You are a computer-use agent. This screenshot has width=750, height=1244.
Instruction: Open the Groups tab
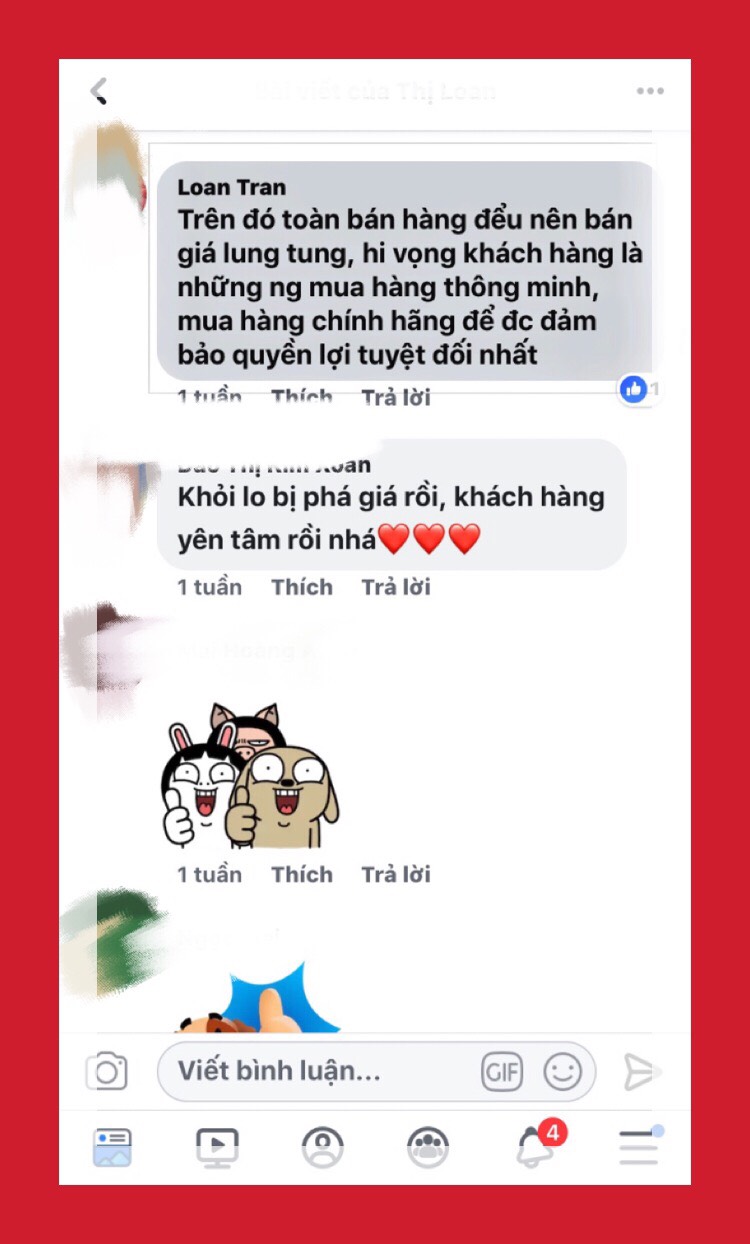pos(428,1147)
